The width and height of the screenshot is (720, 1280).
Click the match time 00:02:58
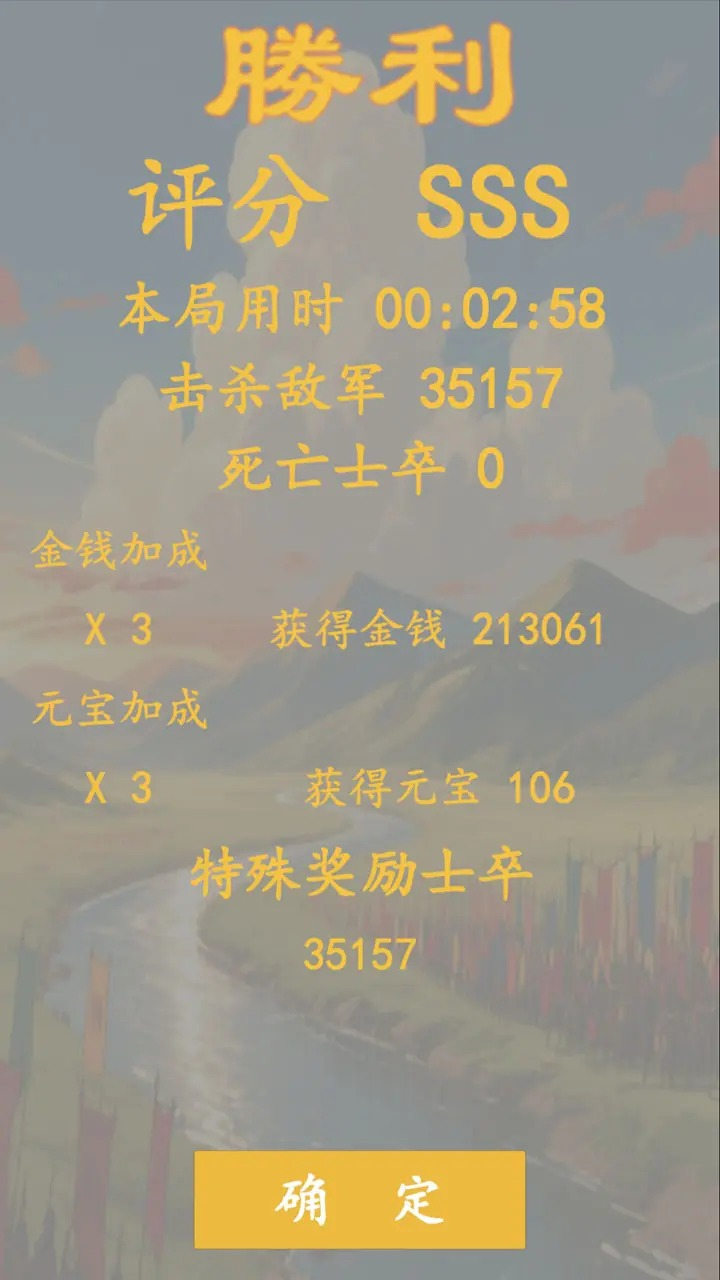[x=492, y=310]
